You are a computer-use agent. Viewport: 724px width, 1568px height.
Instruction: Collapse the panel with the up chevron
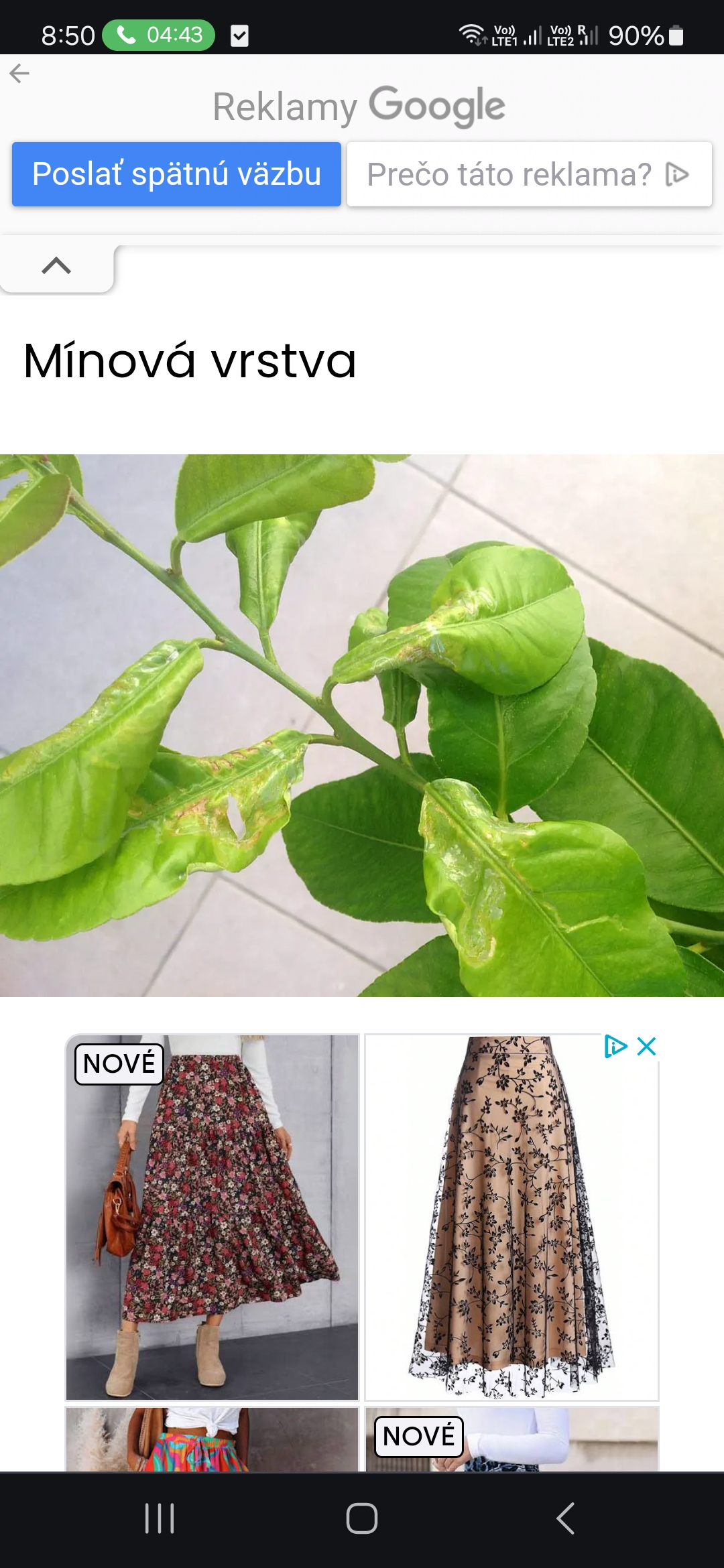click(56, 267)
